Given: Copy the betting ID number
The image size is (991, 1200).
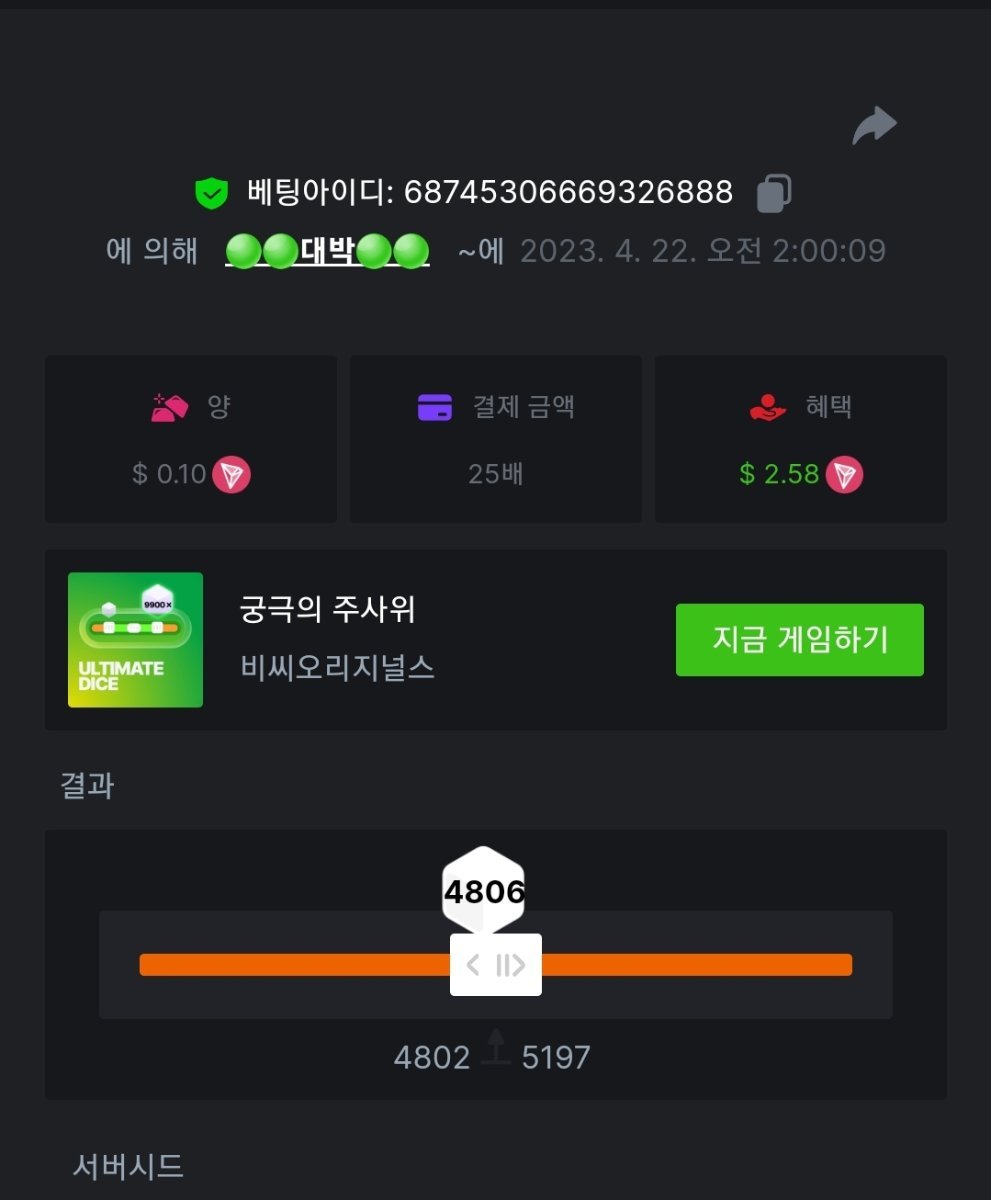Looking at the screenshot, I should [774, 193].
